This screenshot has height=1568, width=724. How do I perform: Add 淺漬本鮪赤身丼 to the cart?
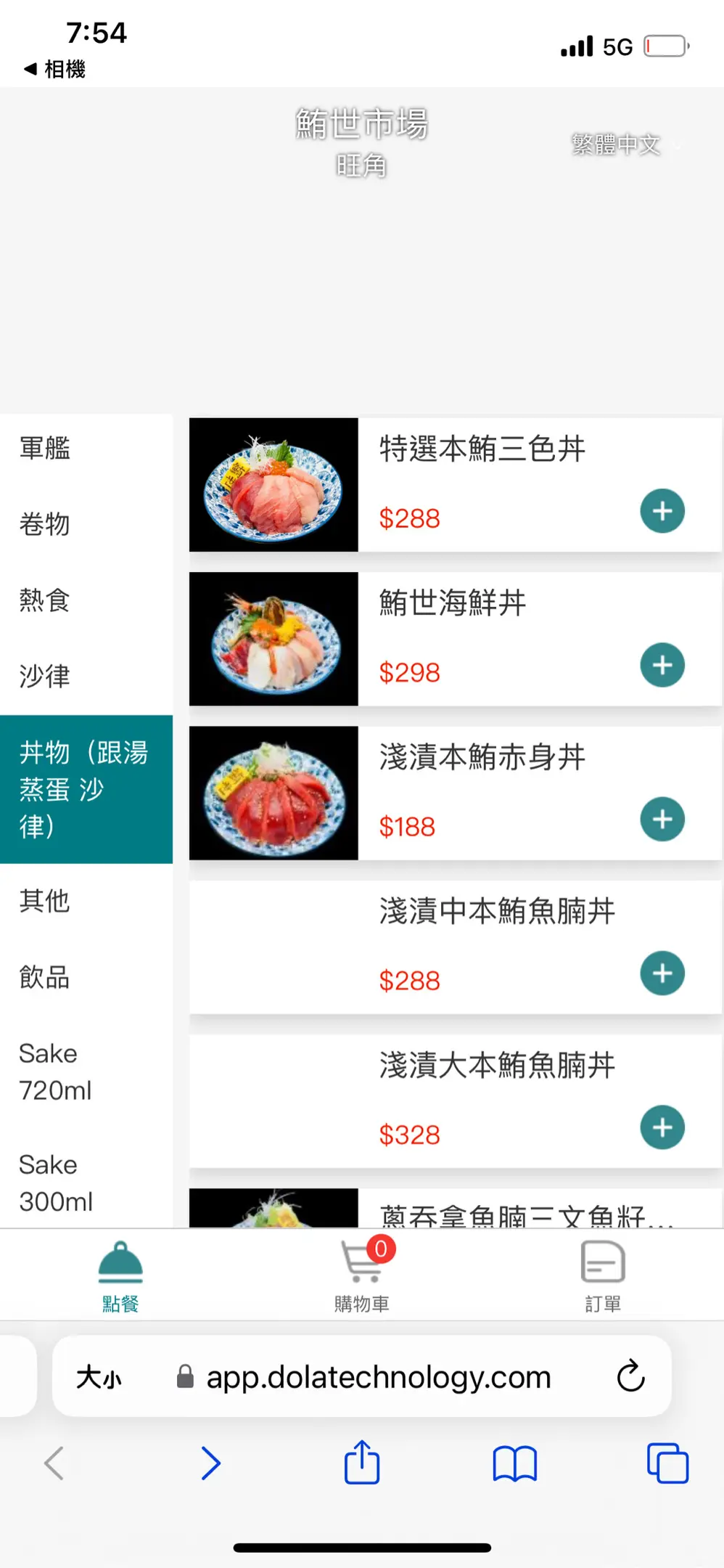coord(662,819)
